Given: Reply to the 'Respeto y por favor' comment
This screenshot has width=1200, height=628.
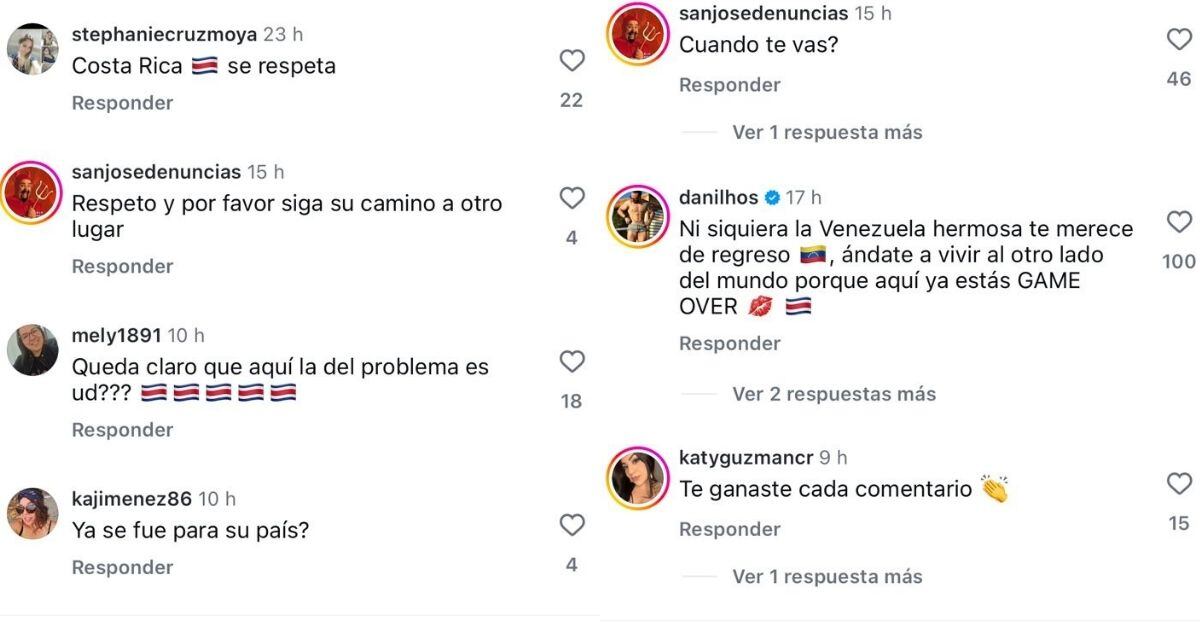Looking at the screenshot, I should click(x=122, y=266).
